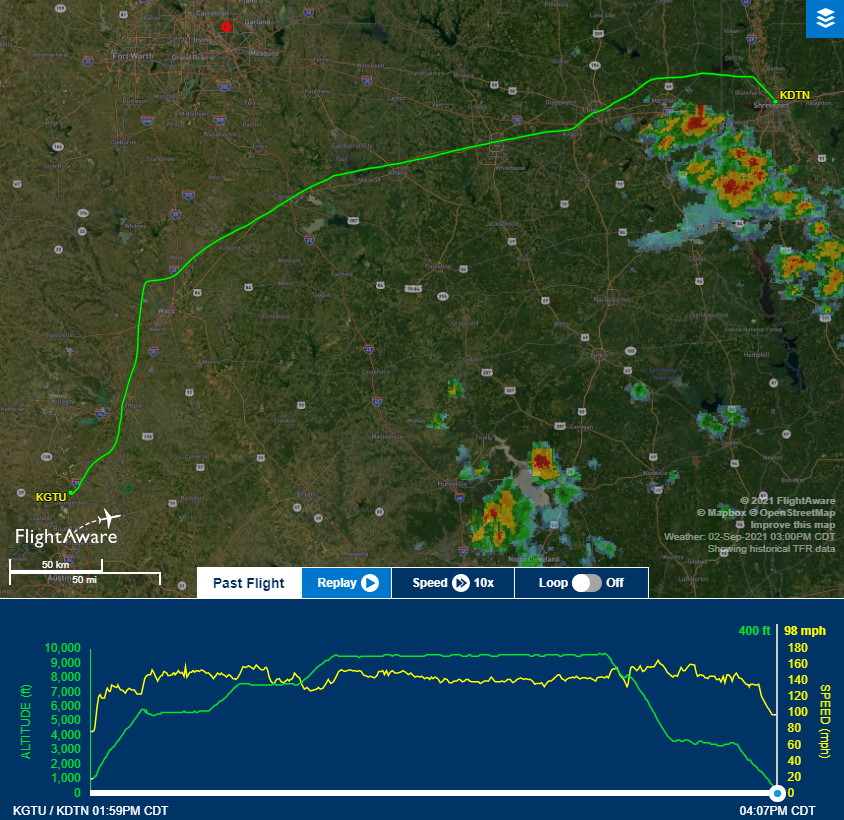Open the map layers menu
844x820 pixels.
[x=824, y=18]
